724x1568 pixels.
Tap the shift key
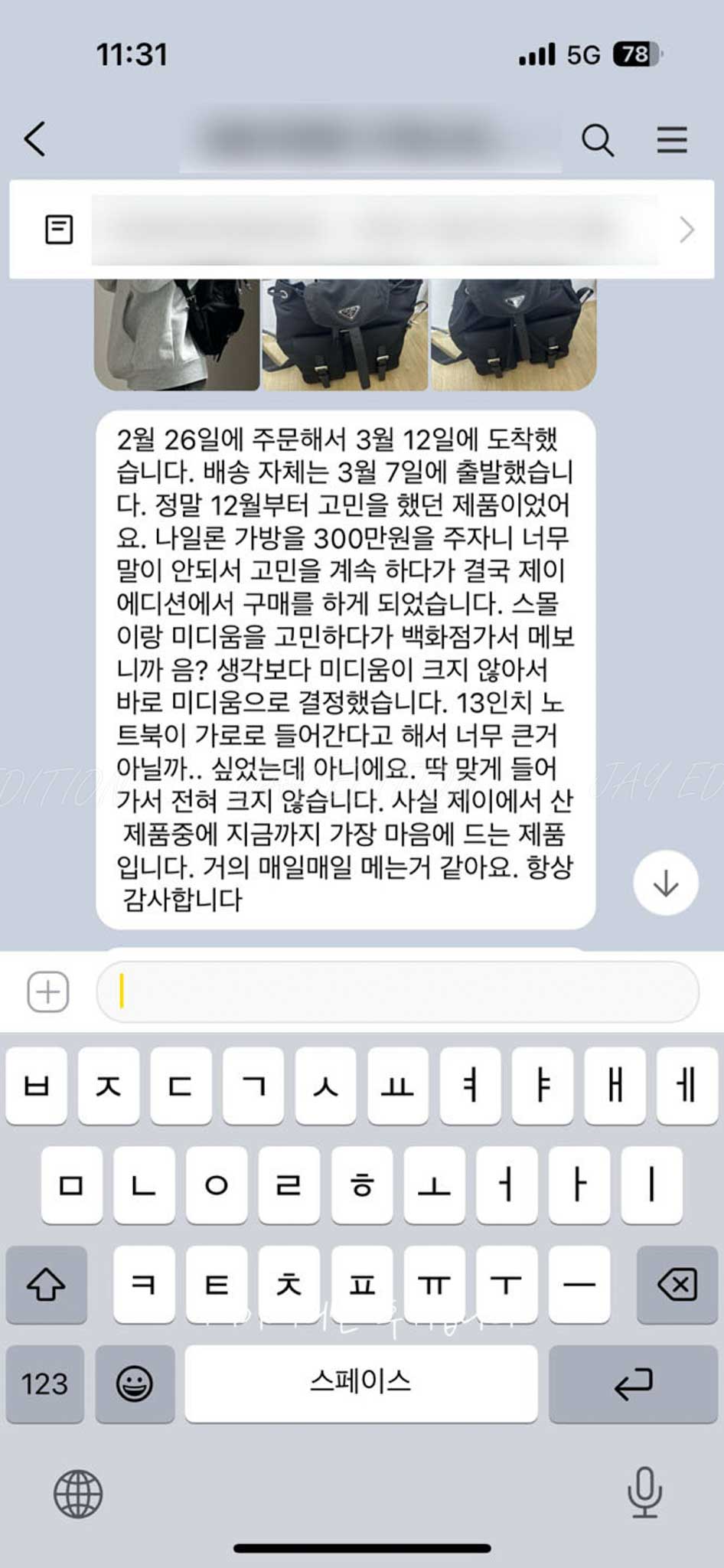tap(46, 1284)
